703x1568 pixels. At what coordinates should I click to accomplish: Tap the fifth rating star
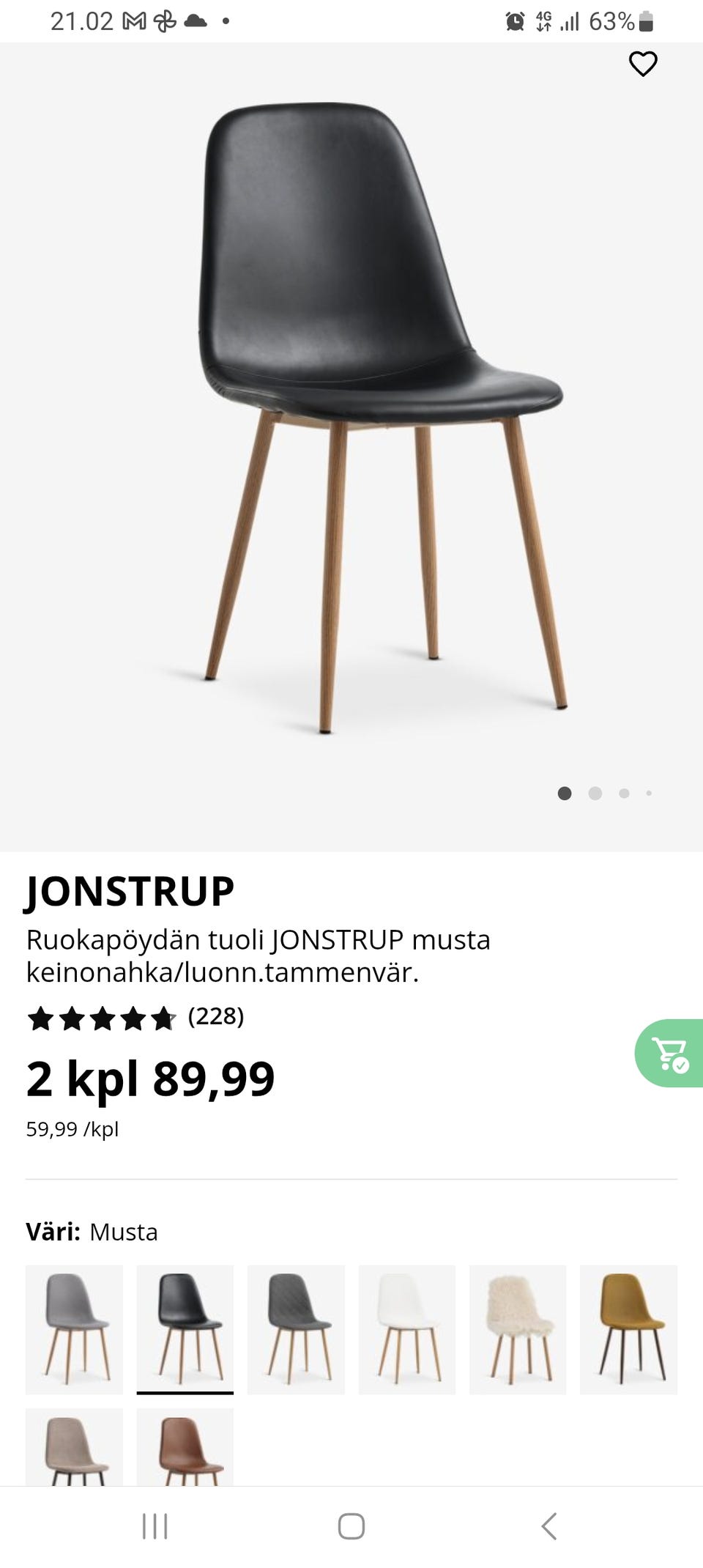point(163,1017)
